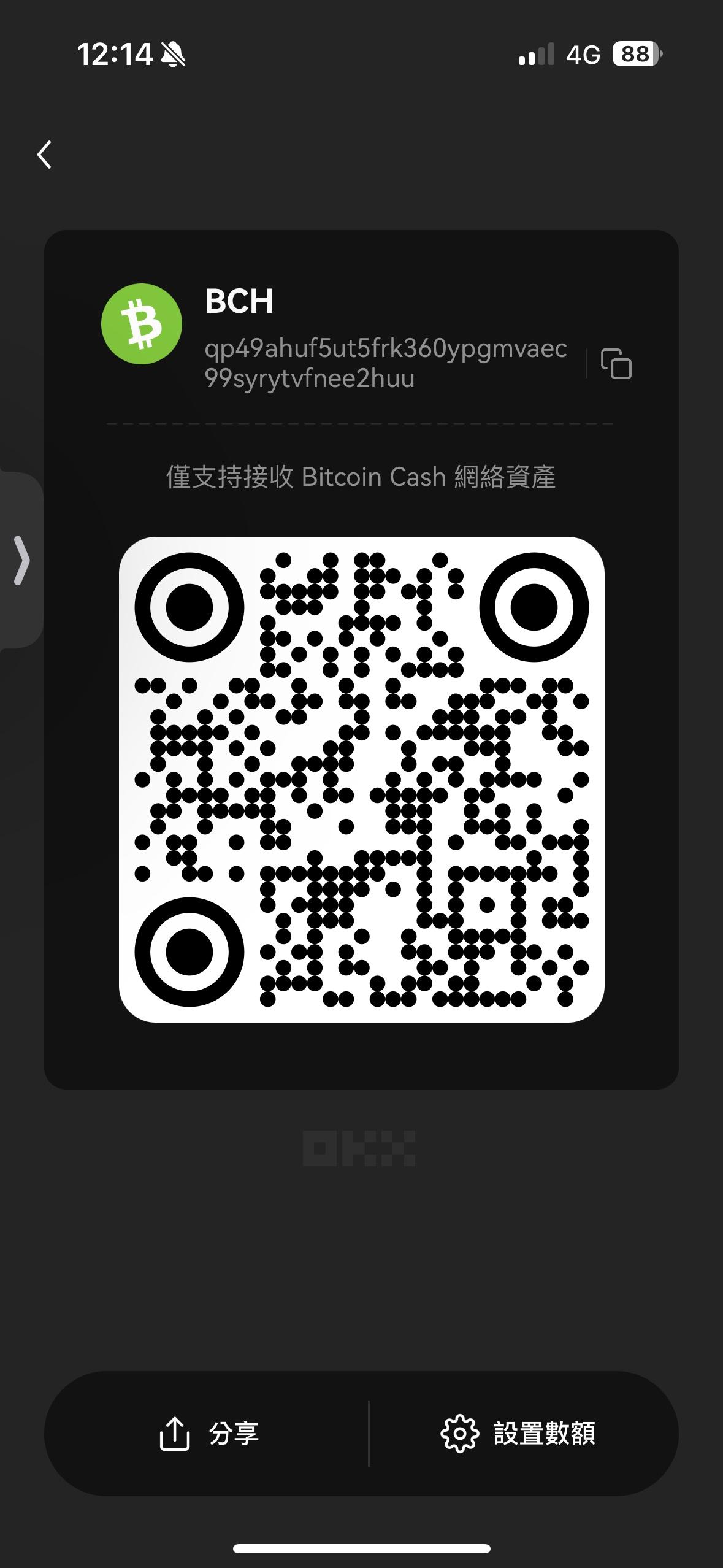Screen dimensions: 723x1568
Task: Open 設置數額 to set an amount
Action: tap(518, 1434)
